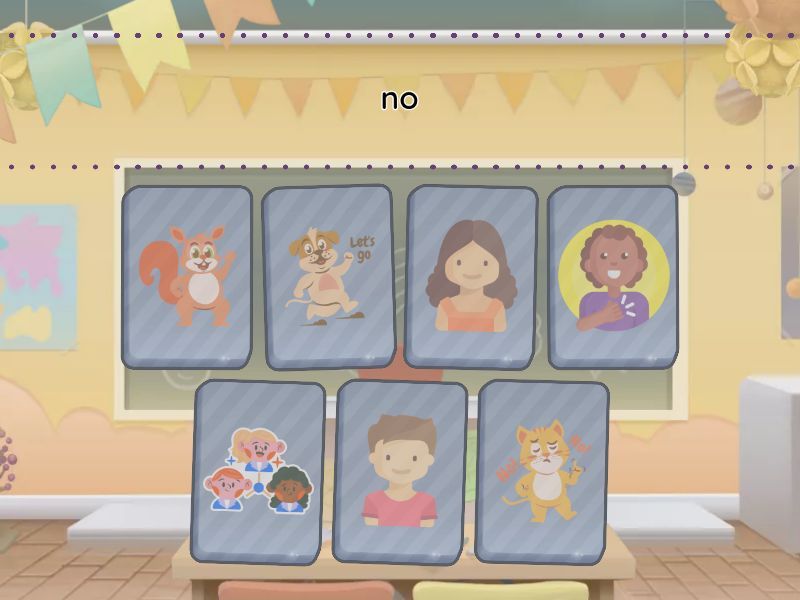This screenshot has width=800, height=600.
Task: Pick the yellow cat card
Action: 542,470
